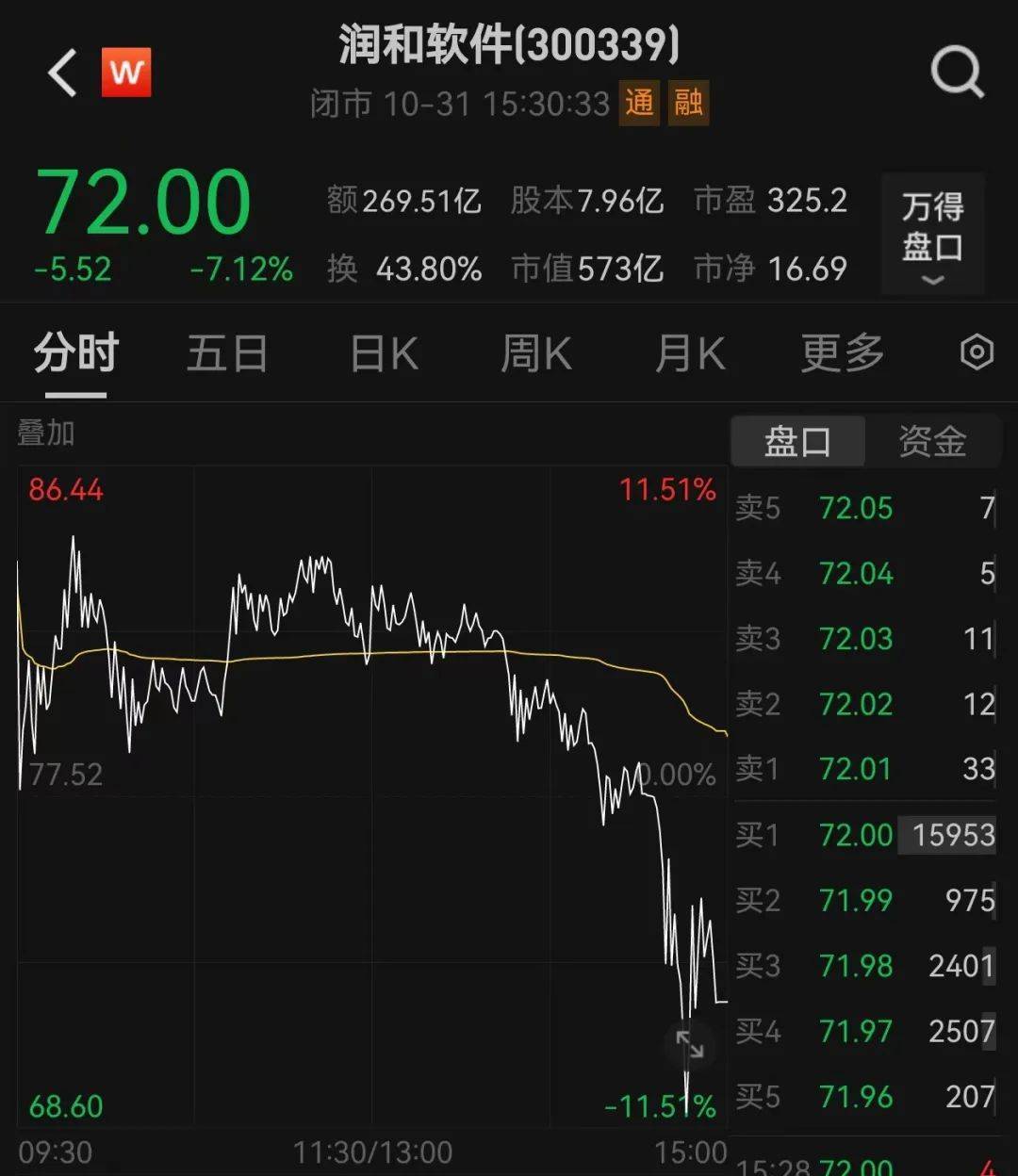The height and width of the screenshot is (1176, 1018).
Task: Expand chart fullscreen with arrows icon
Action: click(x=689, y=1043)
